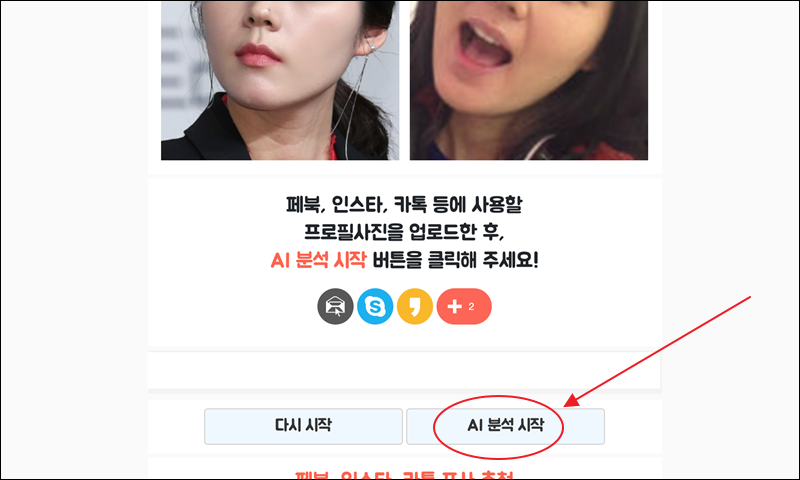Share via the yellow KakaoTalk icon
The image size is (800, 480).
414,306
